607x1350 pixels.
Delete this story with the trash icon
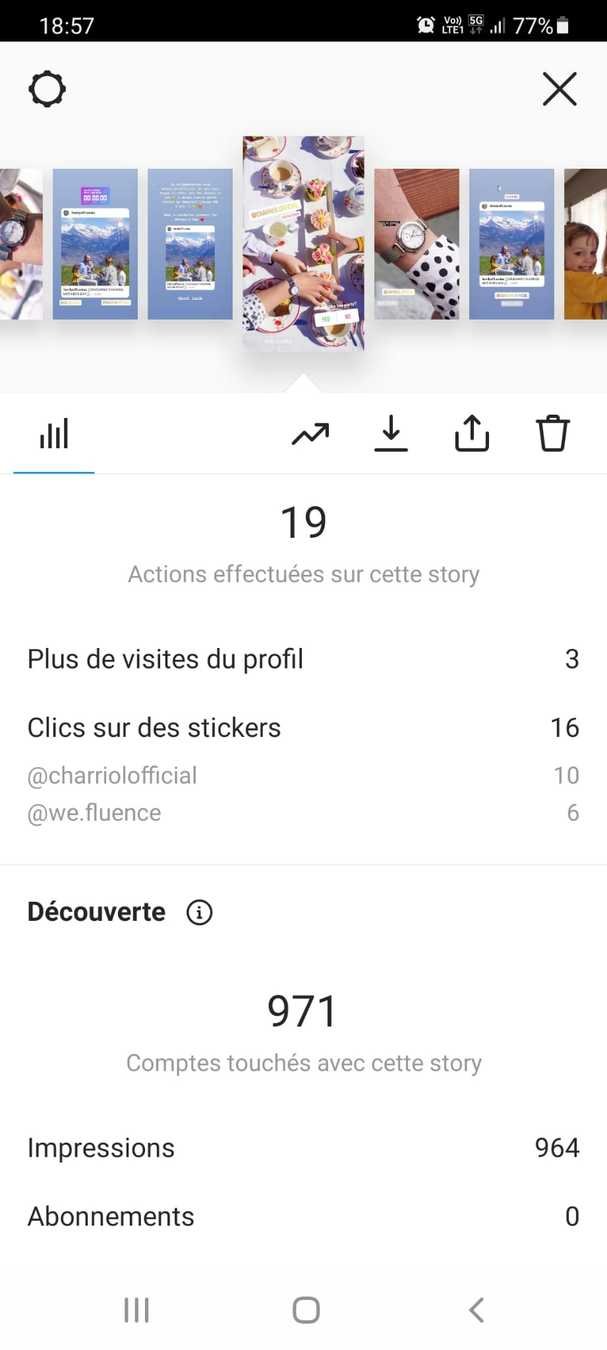(552, 434)
